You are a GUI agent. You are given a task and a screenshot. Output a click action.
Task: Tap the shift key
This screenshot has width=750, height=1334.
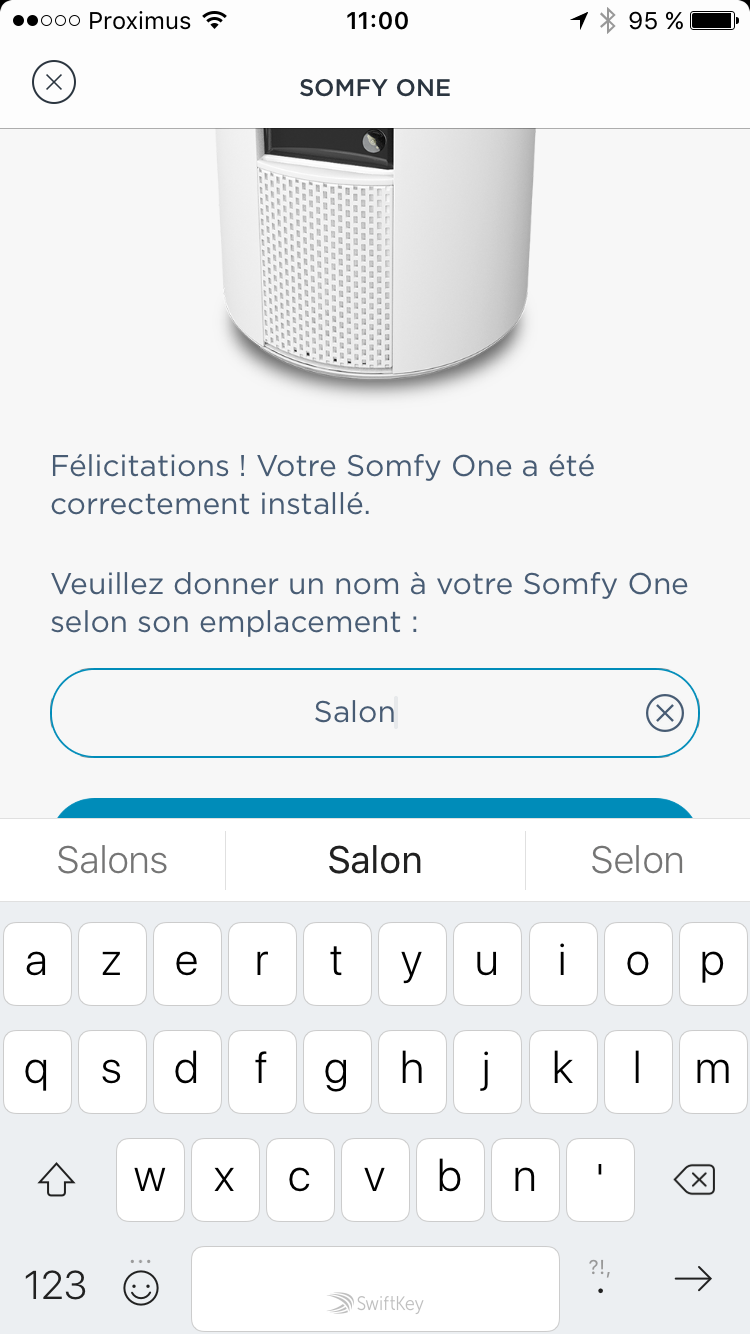[56, 1180]
